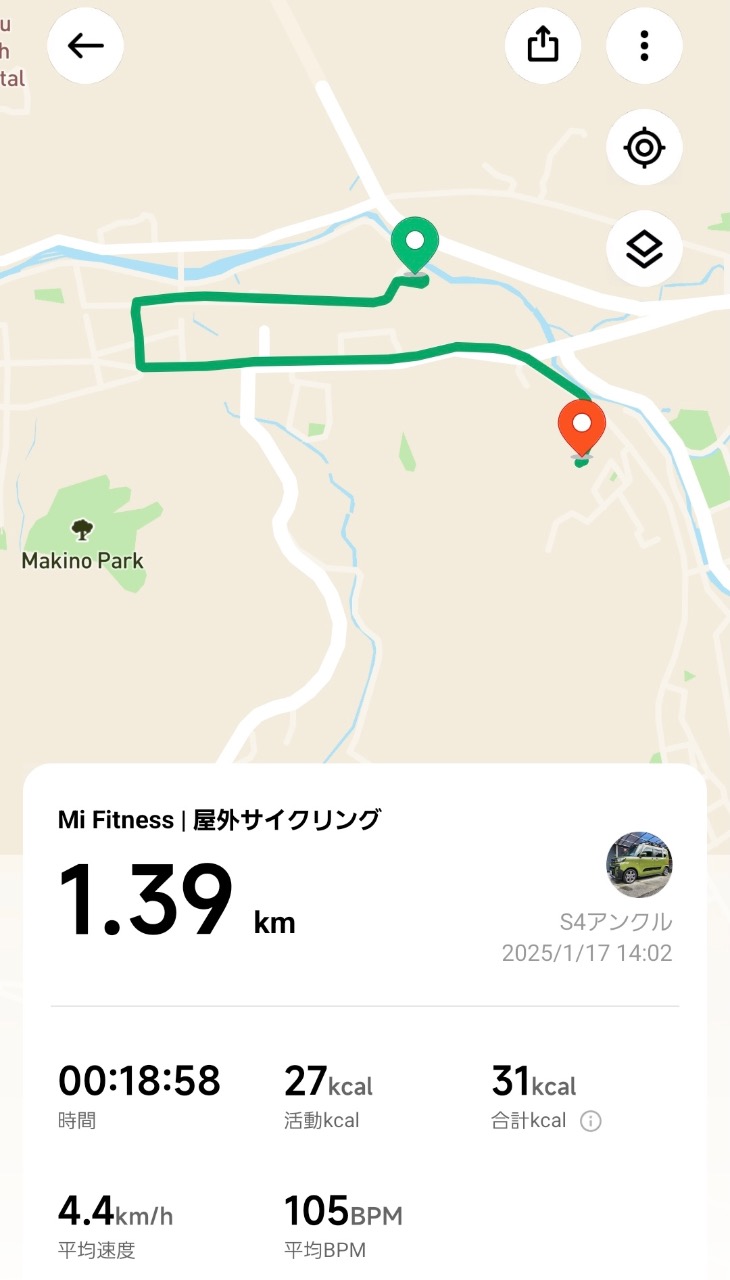The image size is (730, 1280).
Task: Open the three-dot overflow menu
Action: 644,45
